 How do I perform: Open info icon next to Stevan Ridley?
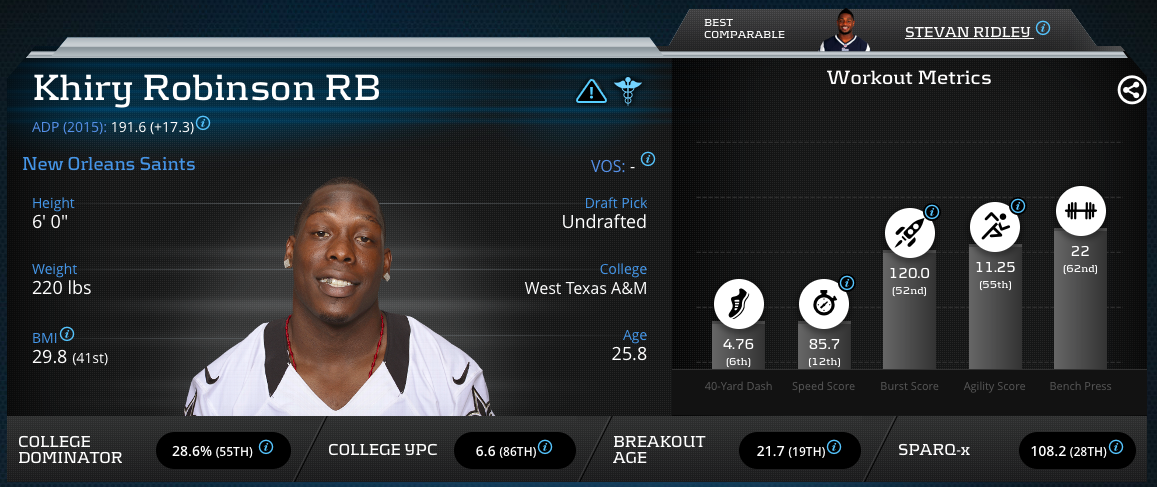coord(1043,28)
